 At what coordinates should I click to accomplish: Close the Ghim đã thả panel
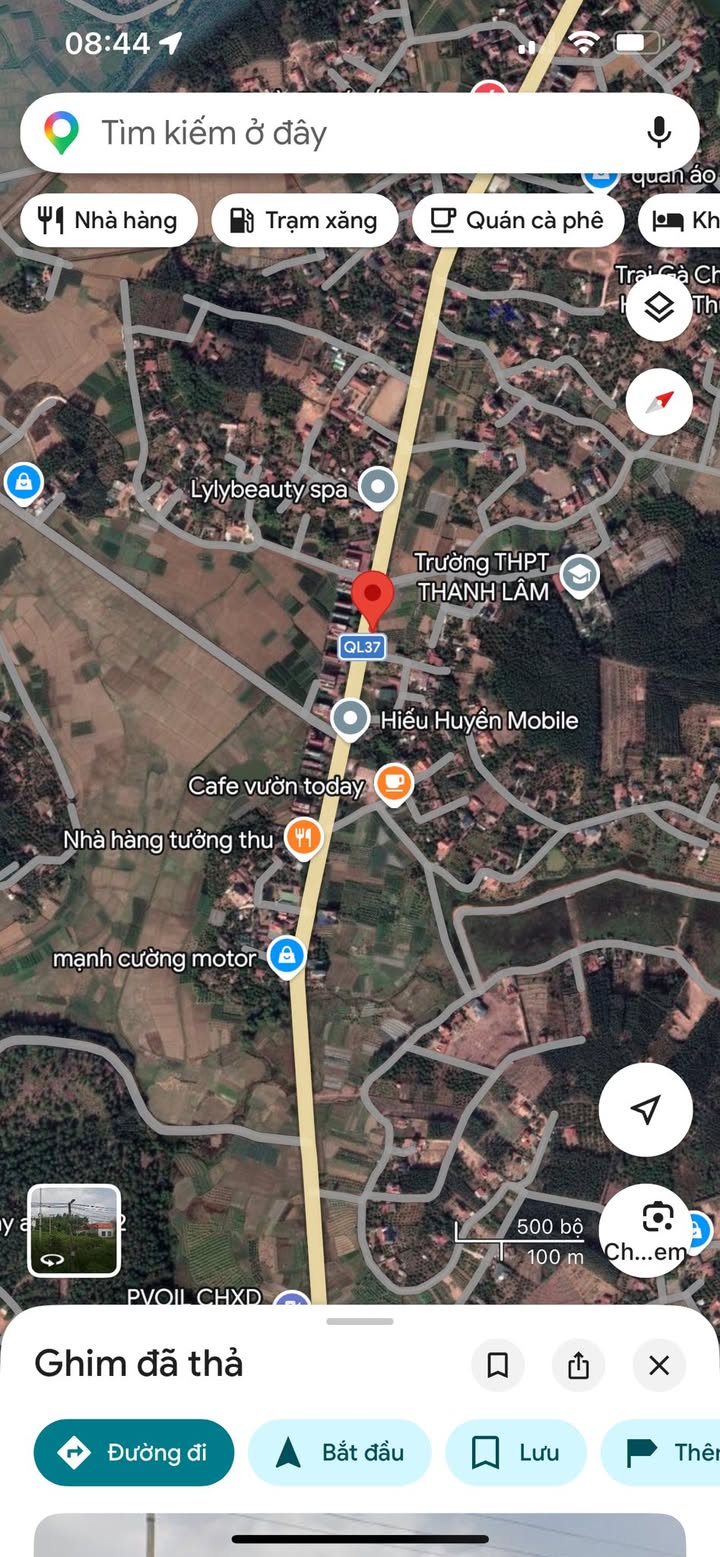click(x=659, y=1365)
